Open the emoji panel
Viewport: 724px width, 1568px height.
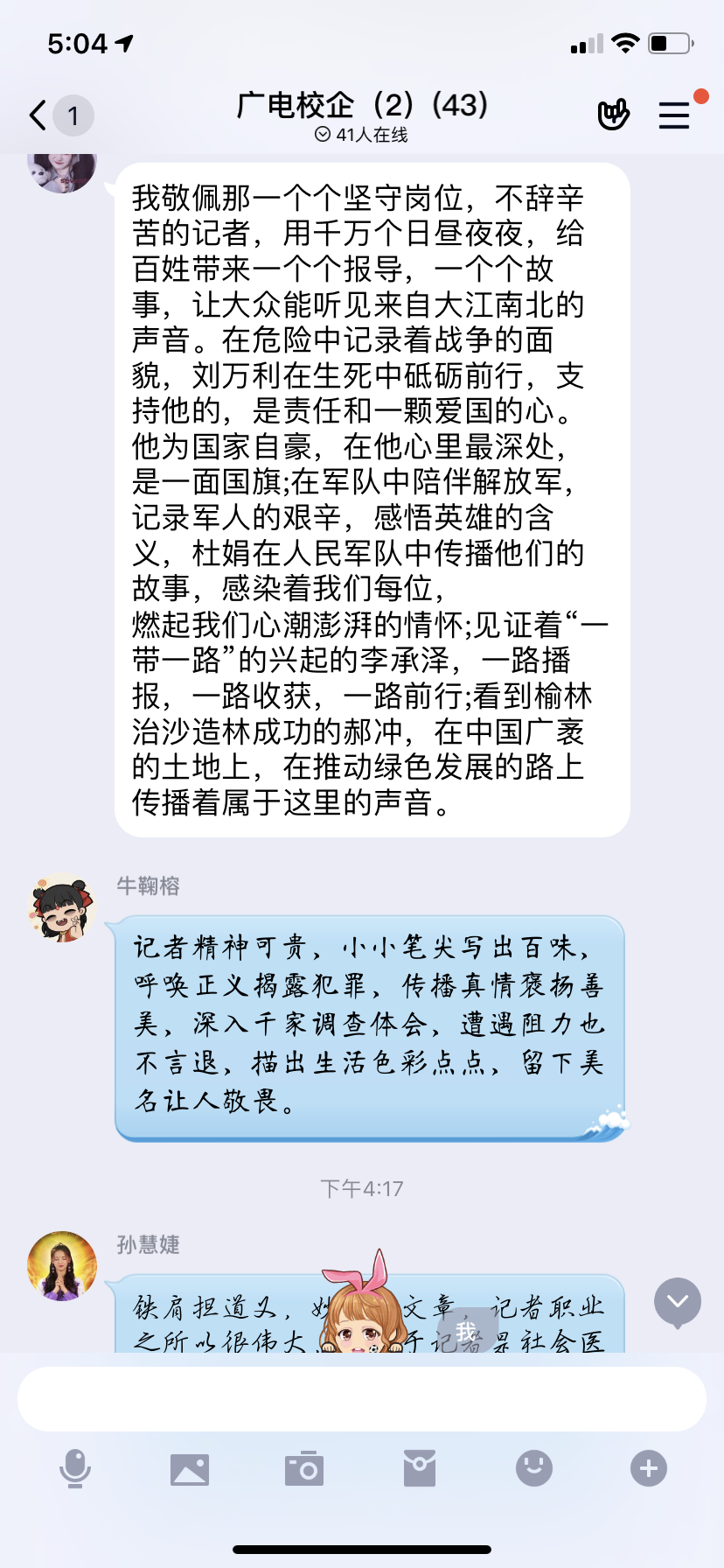point(534,1468)
